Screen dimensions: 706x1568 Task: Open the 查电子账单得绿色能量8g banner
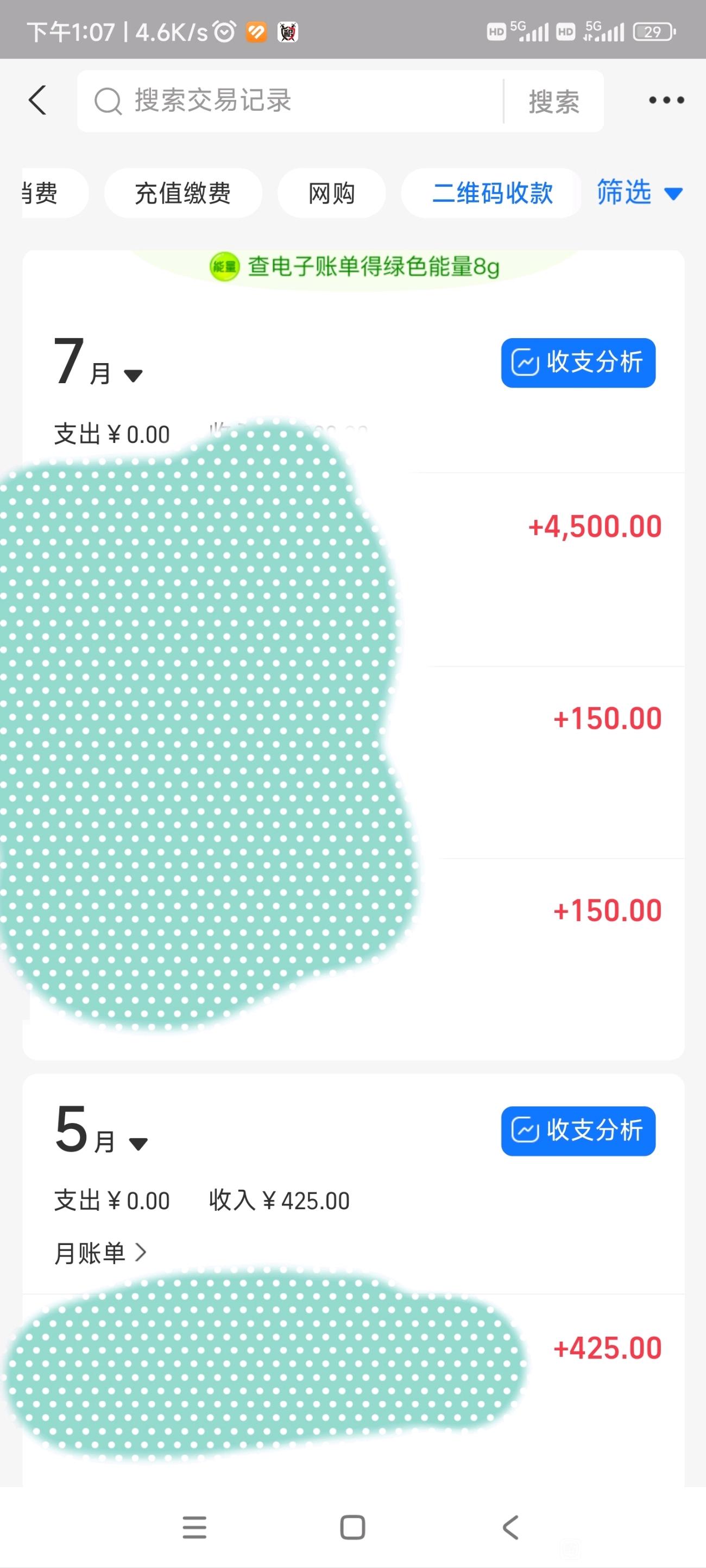coord(355,266)
